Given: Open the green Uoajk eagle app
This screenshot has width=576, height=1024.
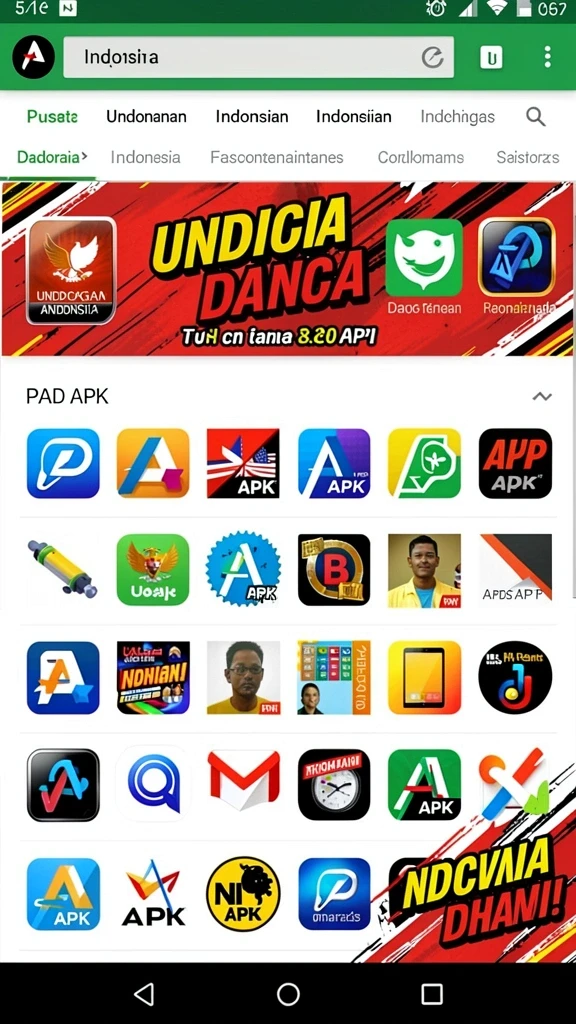Looking at the screenshot, I should click(153, 569).
